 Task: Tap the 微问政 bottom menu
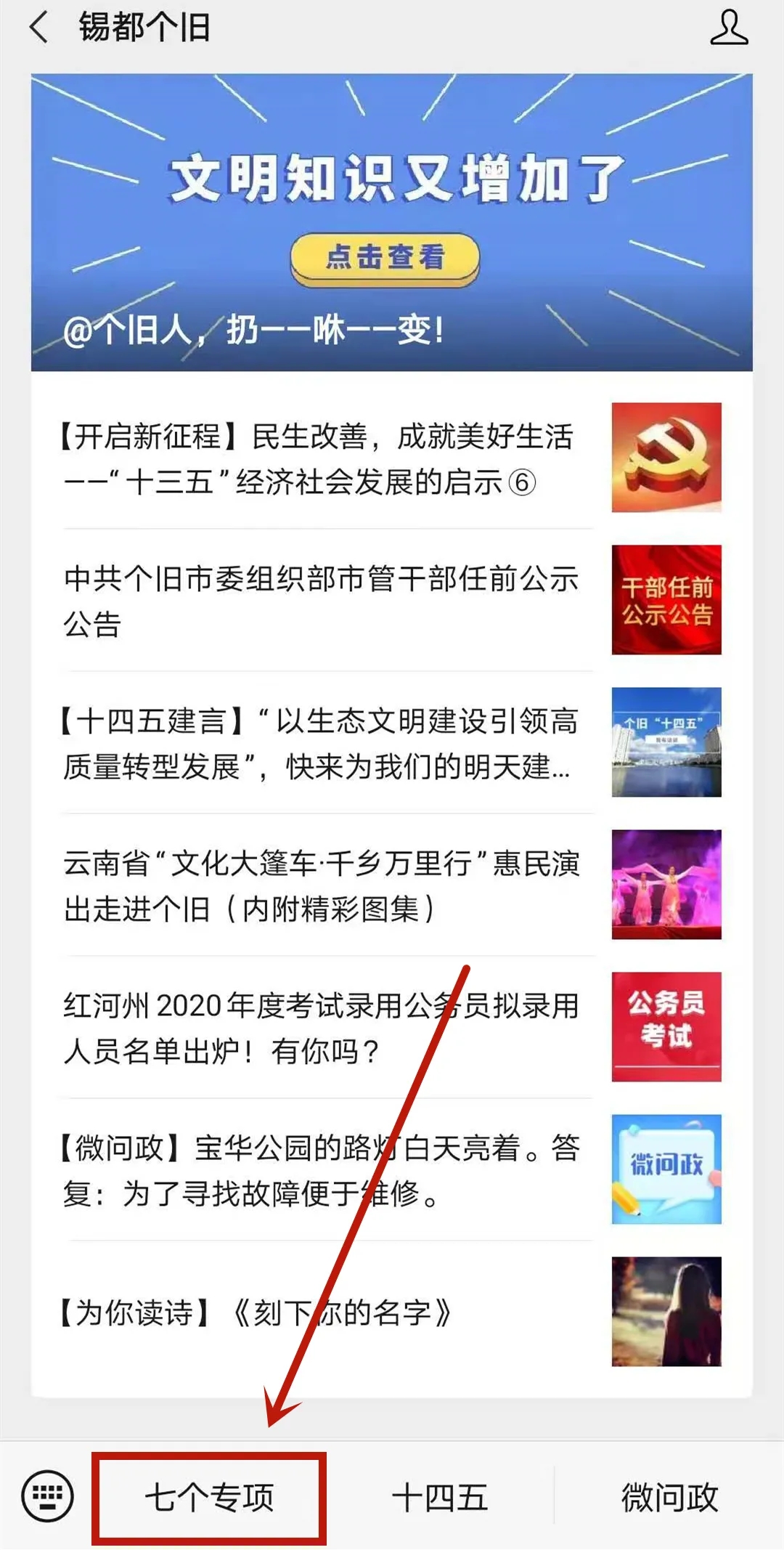(669, 1498)
